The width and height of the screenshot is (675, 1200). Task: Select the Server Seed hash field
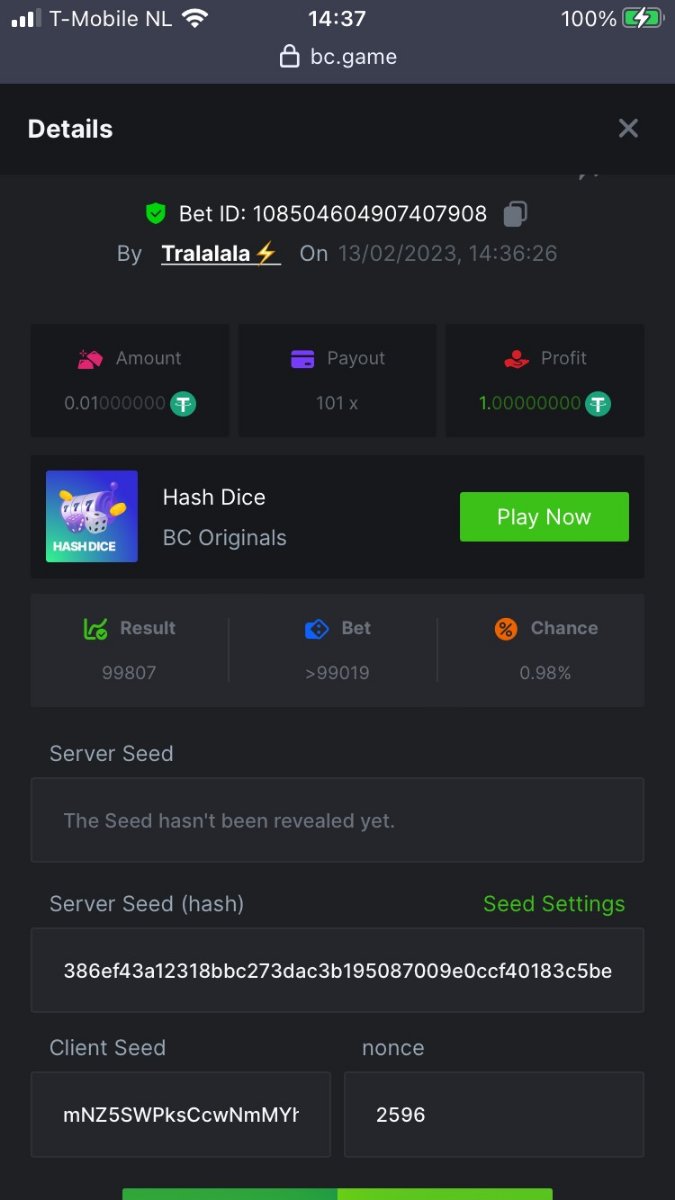tap(337, 971)
